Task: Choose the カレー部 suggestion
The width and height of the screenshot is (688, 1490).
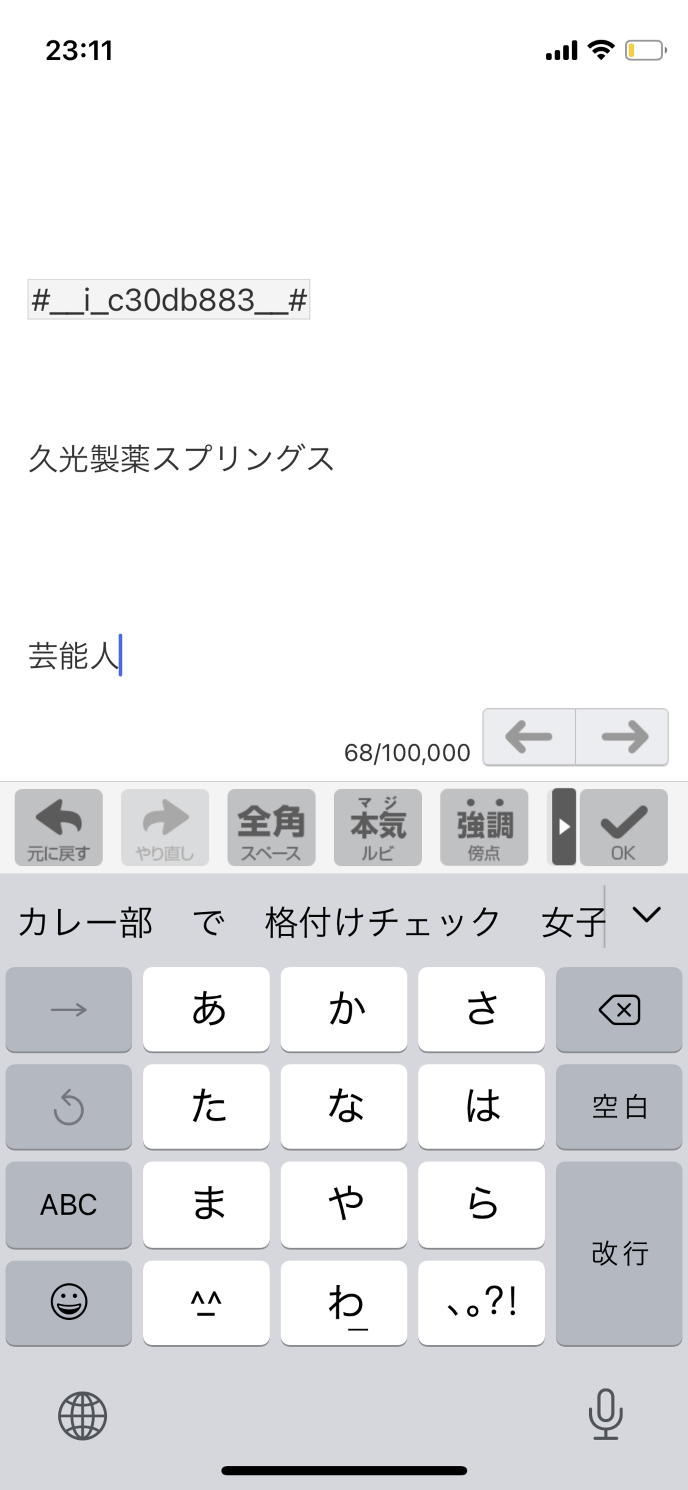Action: point(85,921)
